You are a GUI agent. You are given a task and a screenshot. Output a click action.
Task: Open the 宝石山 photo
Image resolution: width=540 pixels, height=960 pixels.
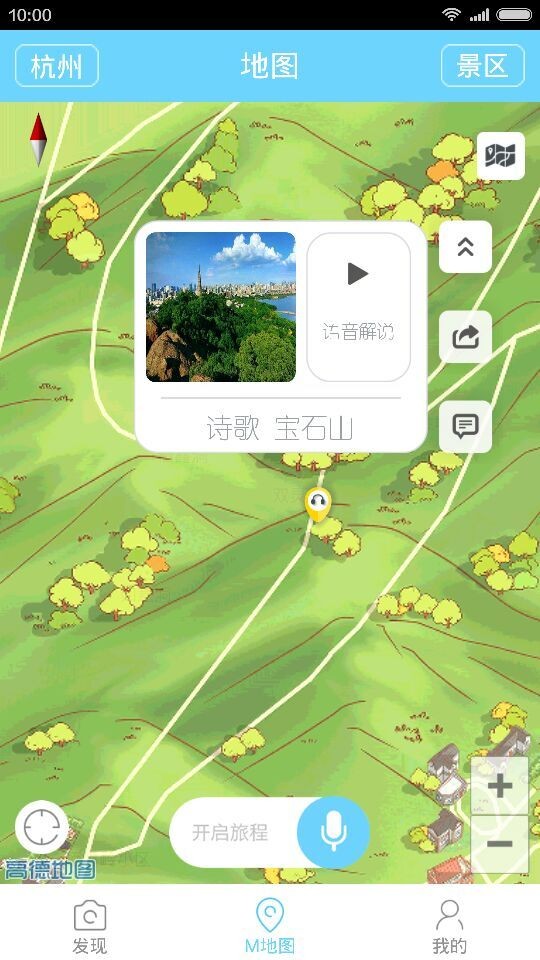pos(220,307)
